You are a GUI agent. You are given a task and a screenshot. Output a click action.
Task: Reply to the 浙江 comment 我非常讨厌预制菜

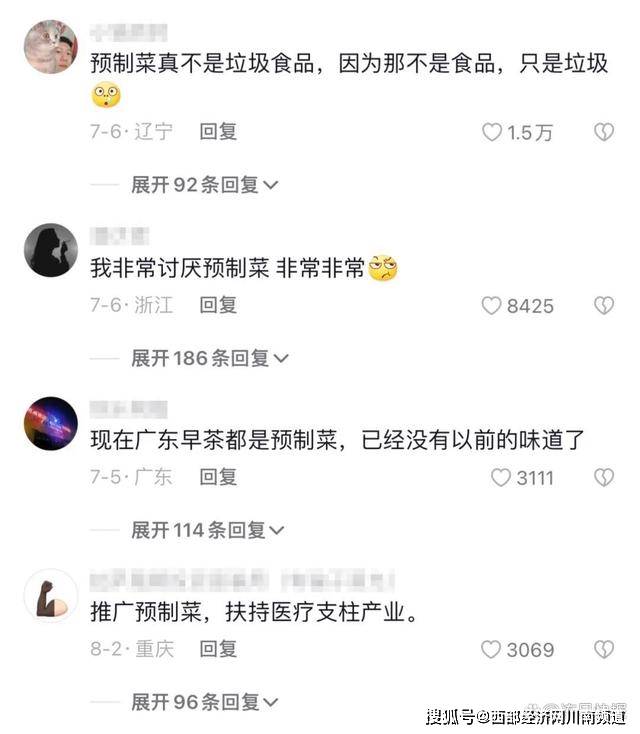[x=218, y=305]
